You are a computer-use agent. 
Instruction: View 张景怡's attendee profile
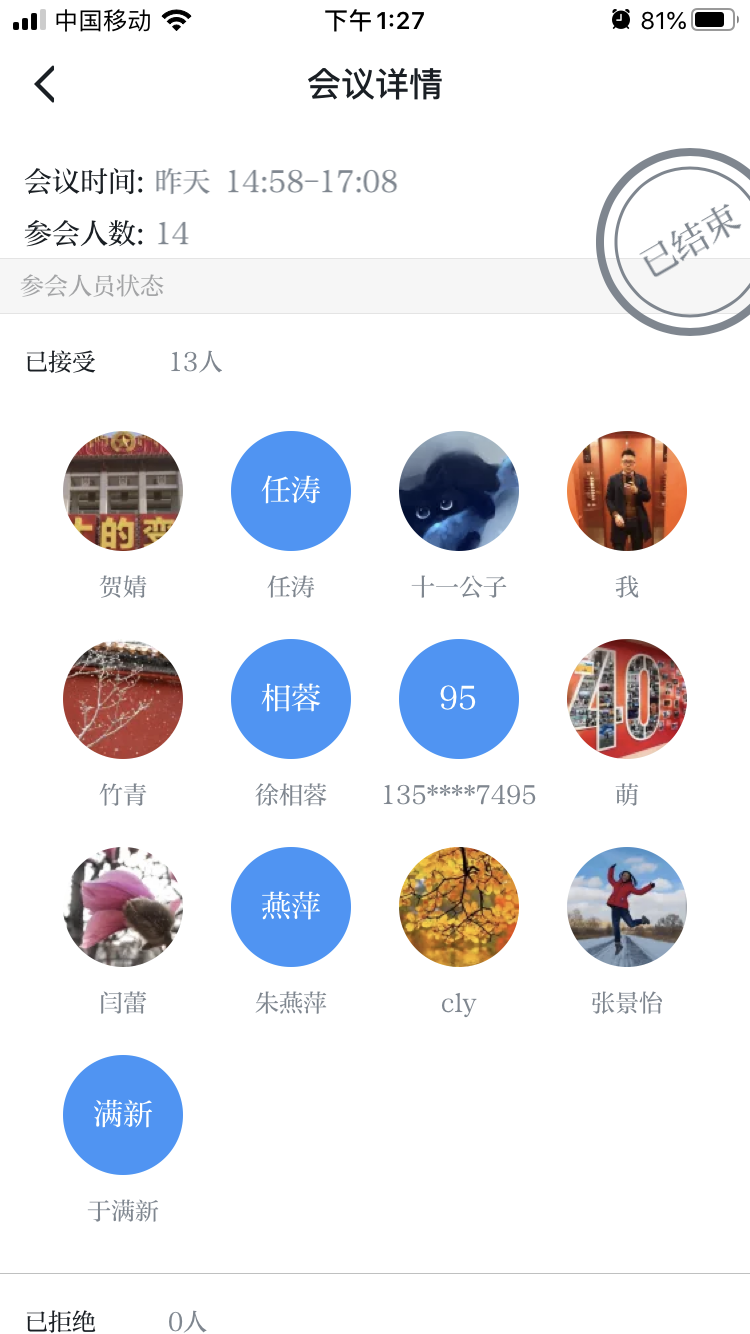click(627, 907)
